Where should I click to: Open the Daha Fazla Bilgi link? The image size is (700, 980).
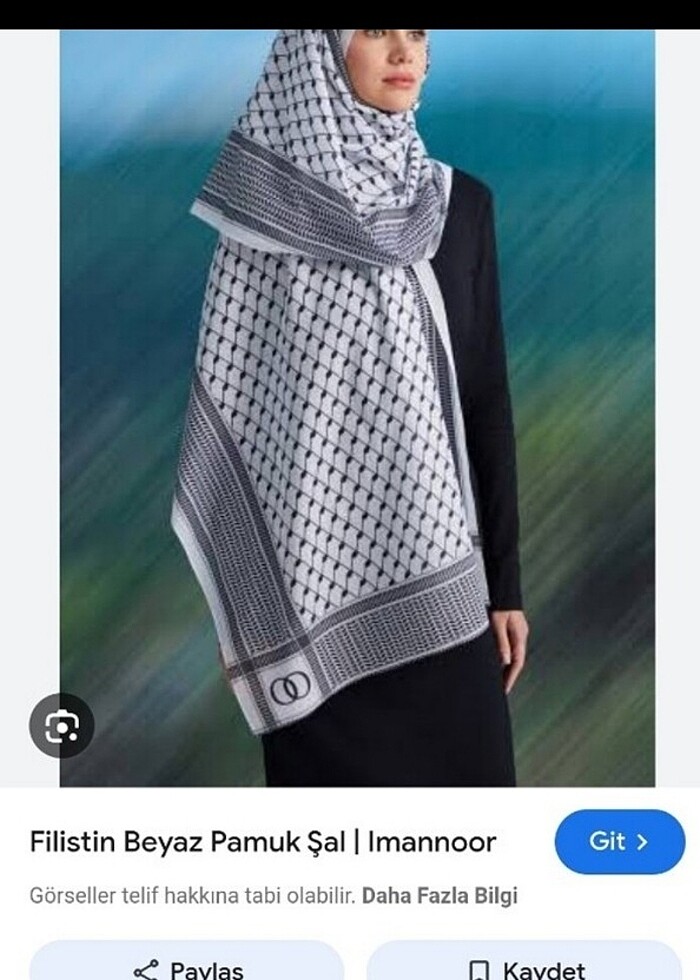point(439,895)
